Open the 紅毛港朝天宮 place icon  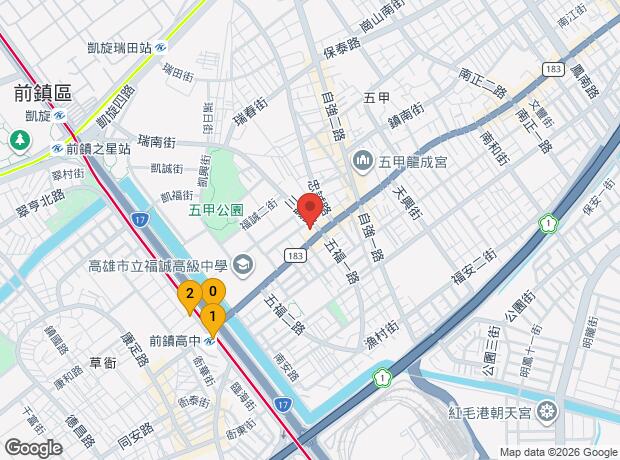(x=547, y=412)
